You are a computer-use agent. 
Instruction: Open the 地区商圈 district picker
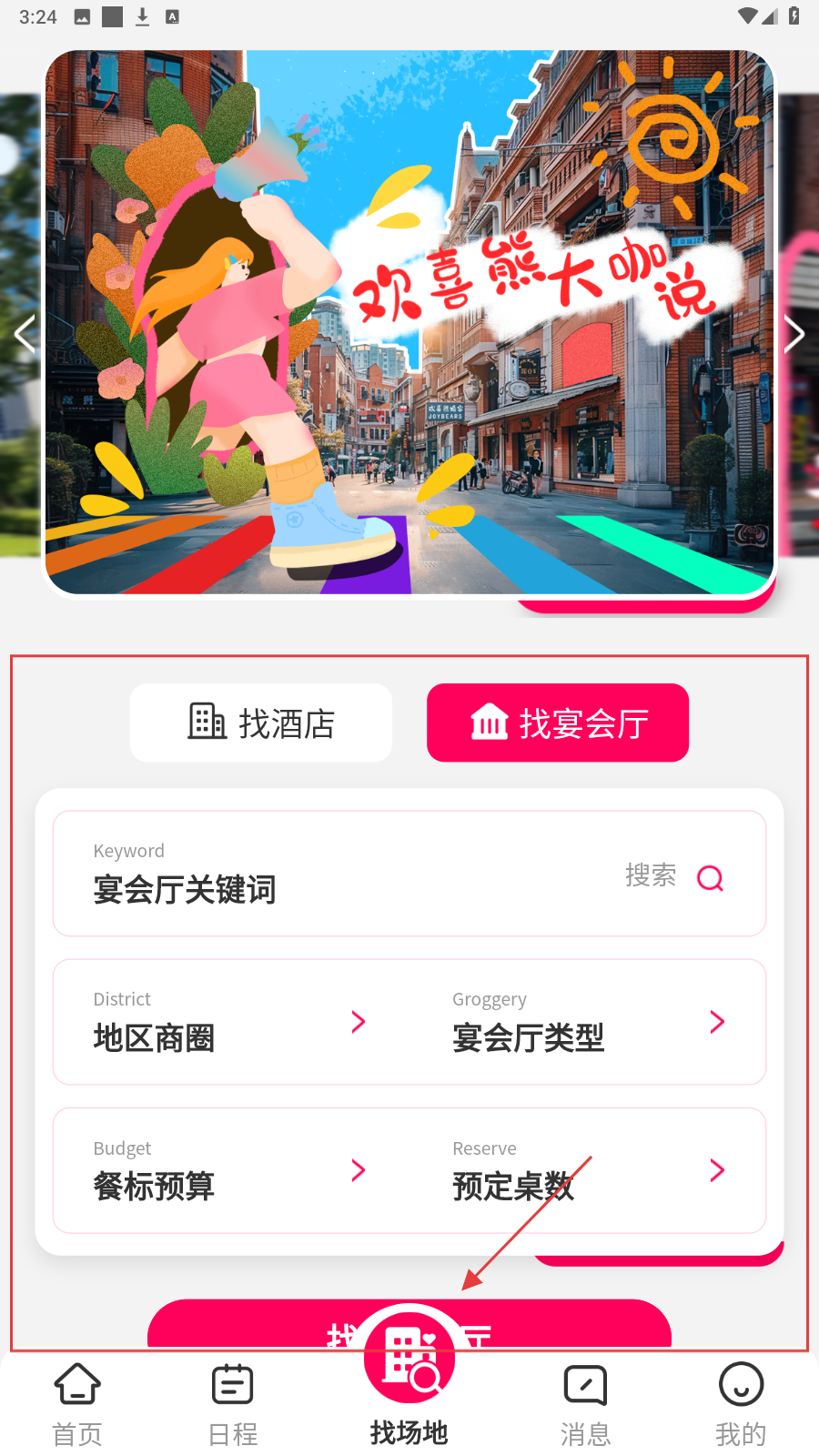click(229, 1022)
